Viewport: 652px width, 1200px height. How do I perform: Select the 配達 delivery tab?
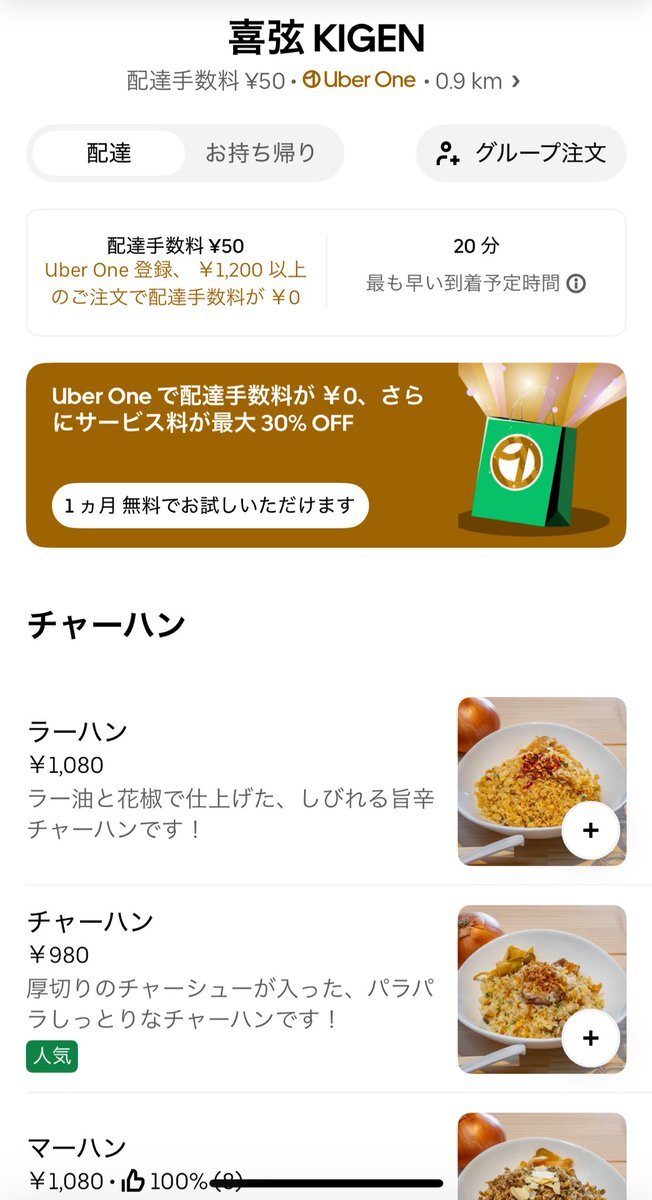click(x=109, y=153)
